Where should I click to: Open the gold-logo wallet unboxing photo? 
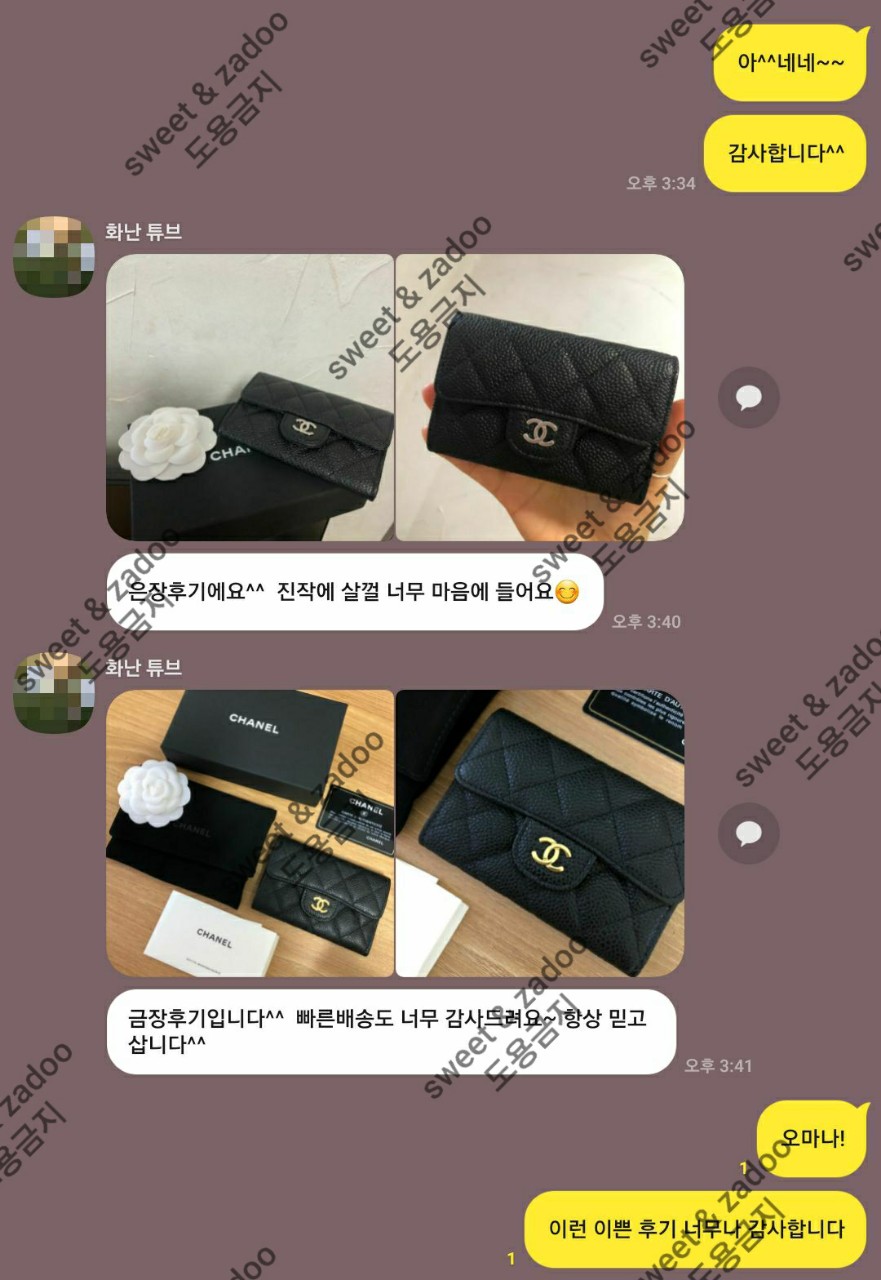tap(250, 833)
